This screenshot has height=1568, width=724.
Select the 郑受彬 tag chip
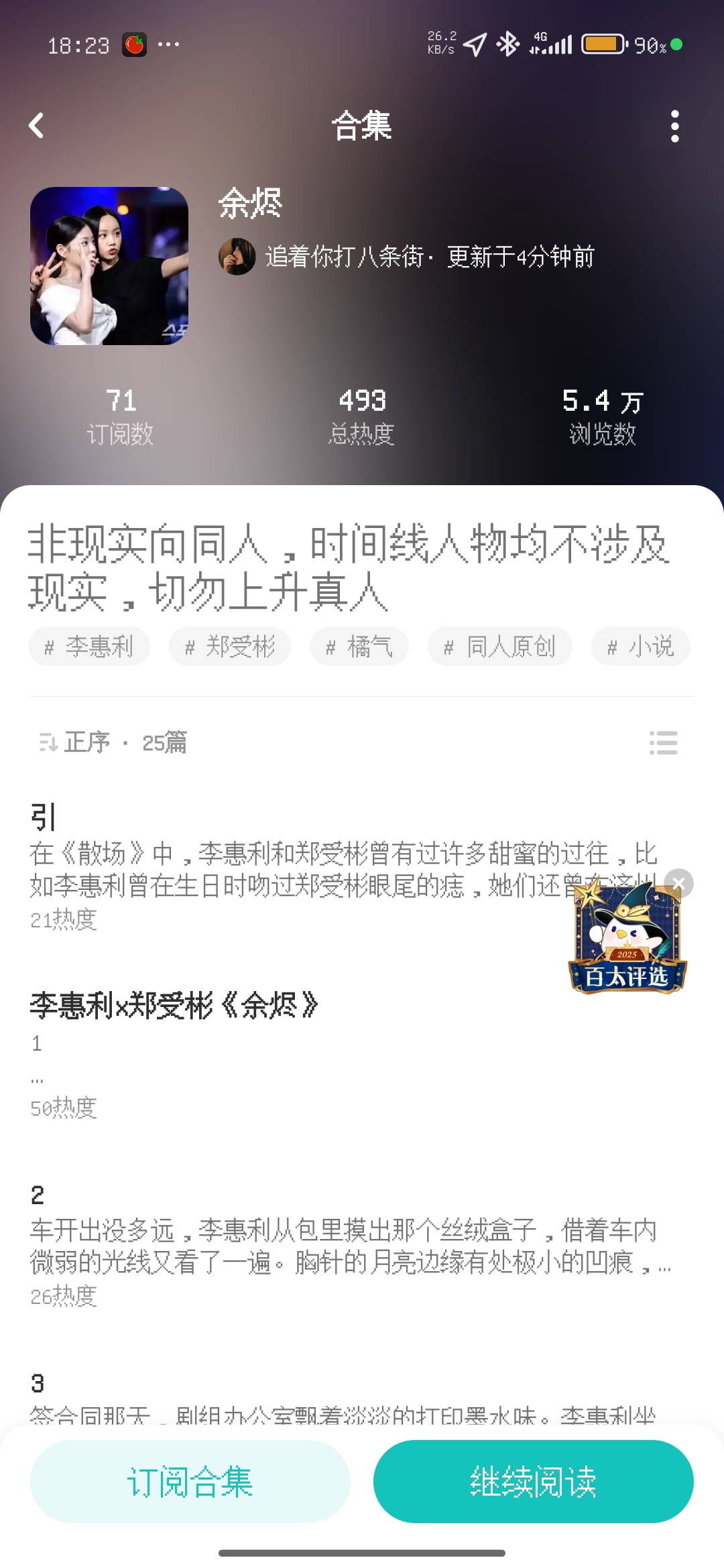(x=230, y=647)
